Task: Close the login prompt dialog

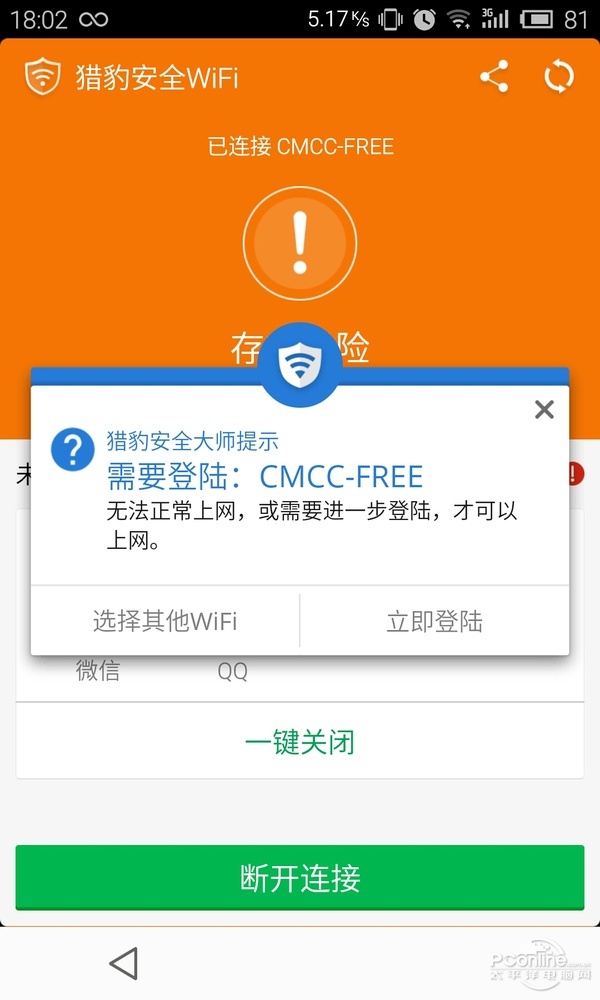Action: pyautogui.click(x=544, y=409)
